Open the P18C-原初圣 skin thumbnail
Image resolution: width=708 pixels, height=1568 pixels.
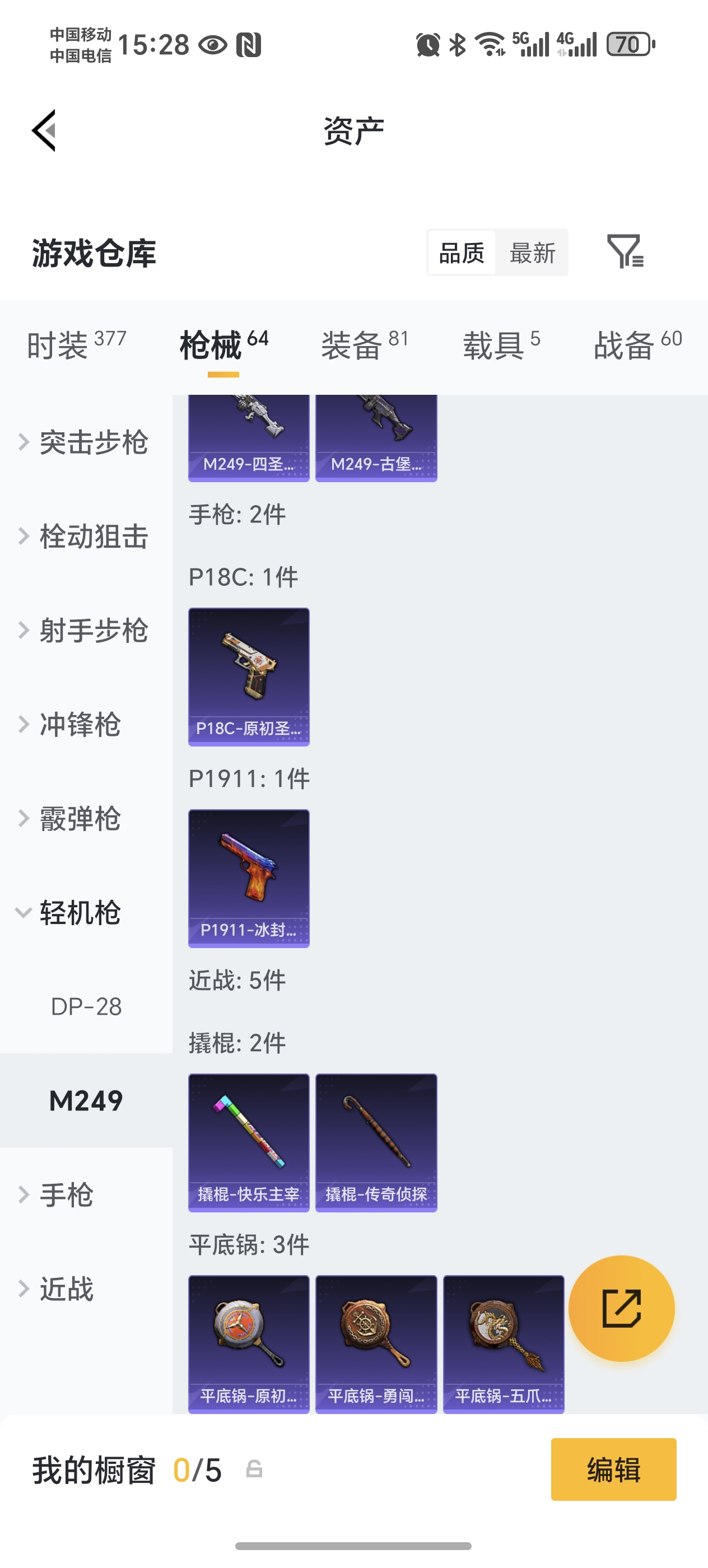click(x=248, y=676)
